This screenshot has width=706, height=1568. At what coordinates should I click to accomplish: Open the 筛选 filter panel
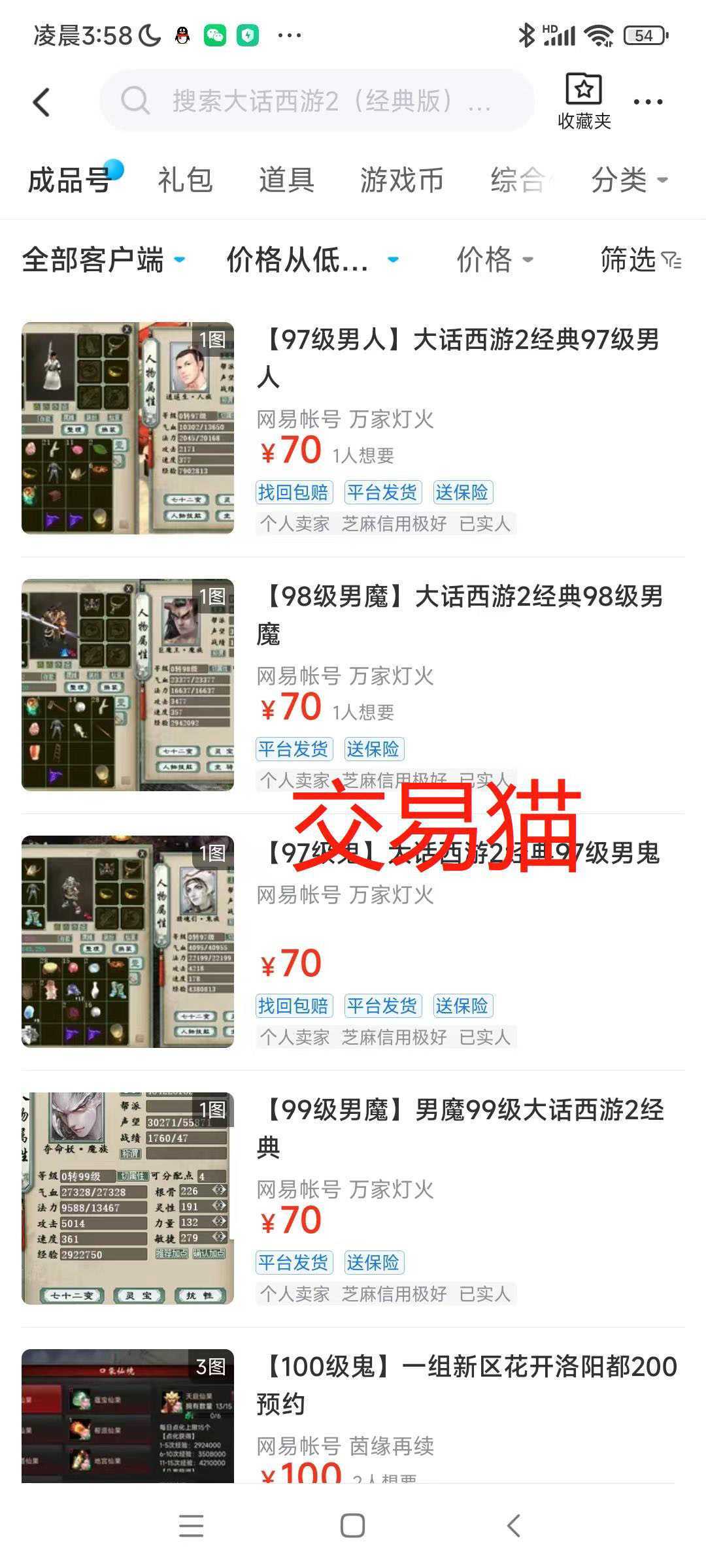pyautogui.click(x=641, y=260)
